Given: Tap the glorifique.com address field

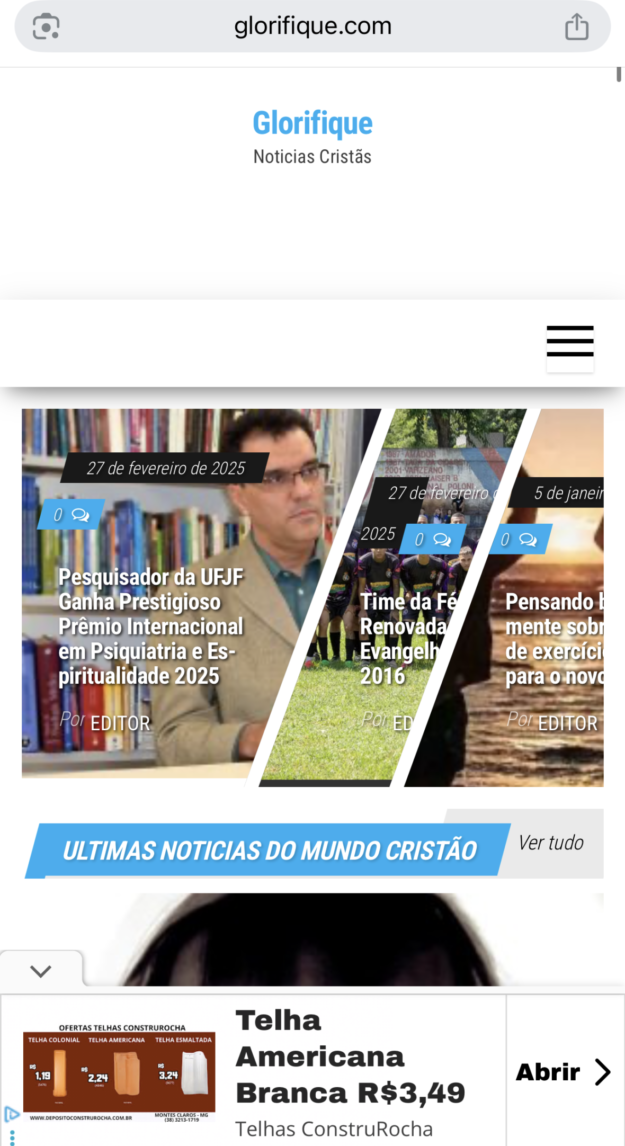Looking at the screenshot, I should point(312,27).
